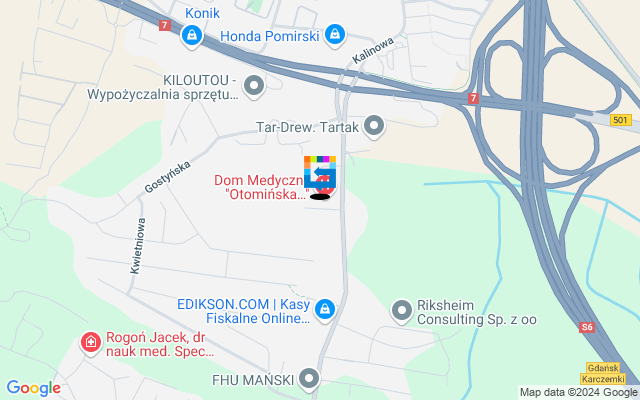Tap the FHU MAŃSKI place marker
The image size is (640, 400).
pos(309,379)
